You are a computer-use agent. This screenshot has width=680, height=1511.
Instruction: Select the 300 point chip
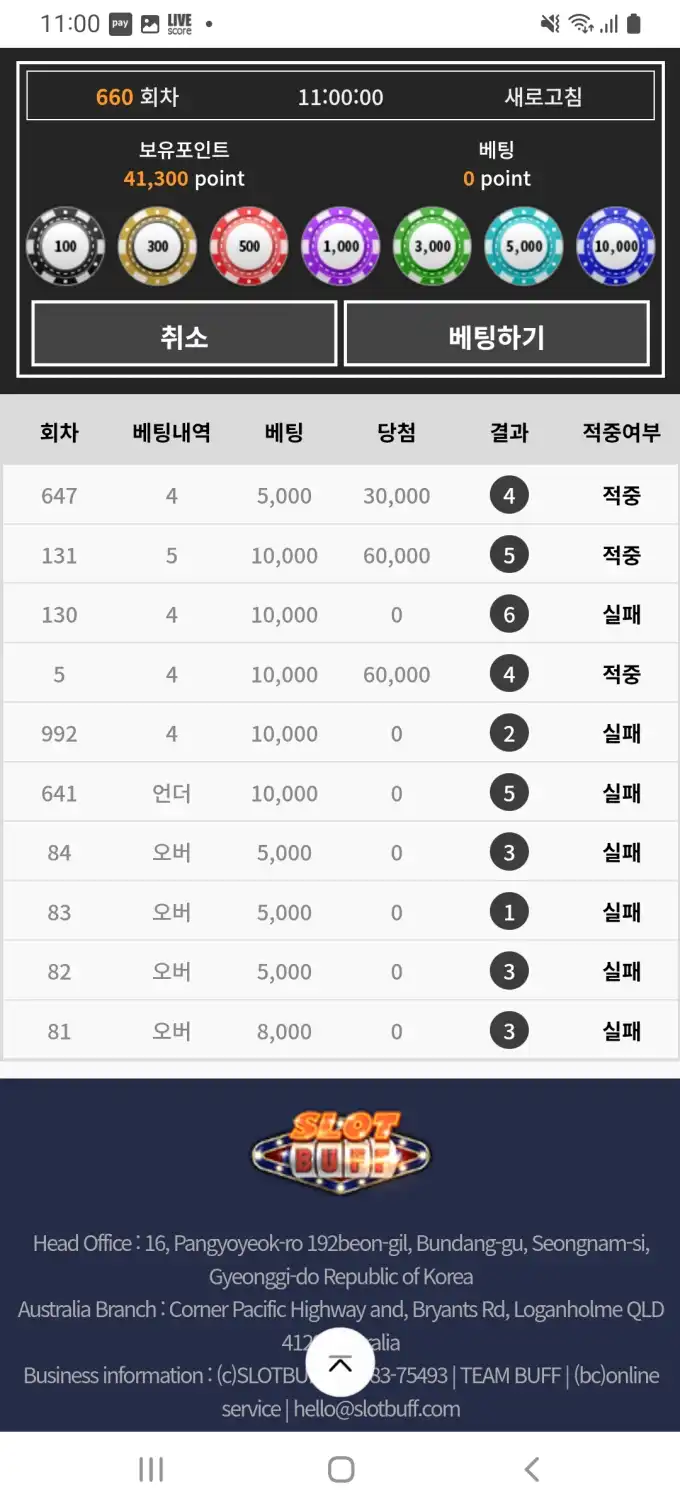[x=157, y=246]
